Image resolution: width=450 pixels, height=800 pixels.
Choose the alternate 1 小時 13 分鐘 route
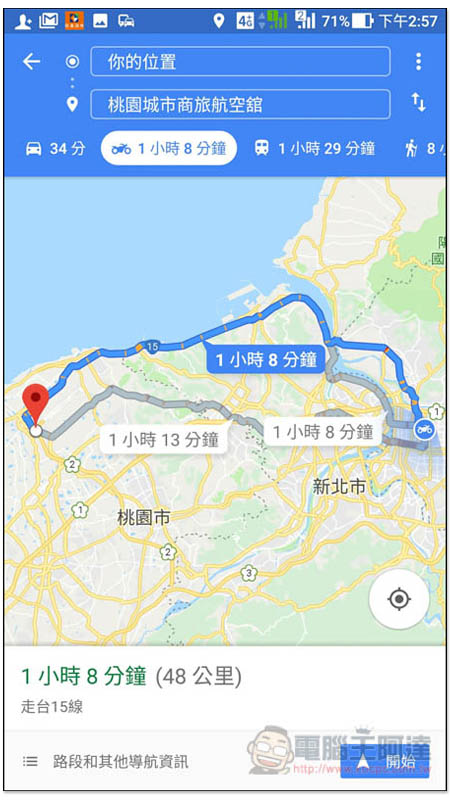(x=164, y=439)
